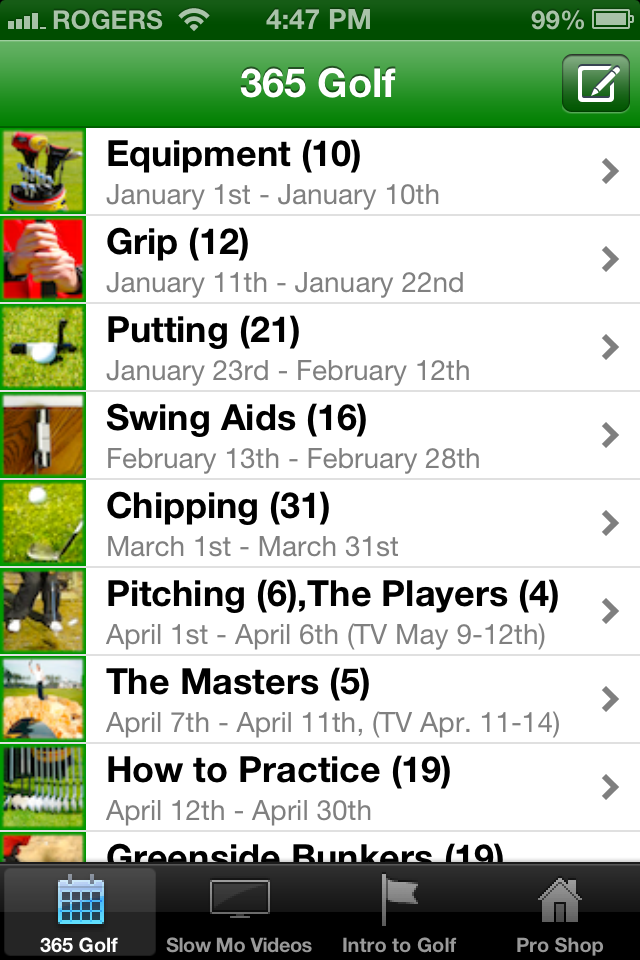View the Swing Aids (16) tips
The width and height of the screenshot is (640, 960).
(320, 435)
